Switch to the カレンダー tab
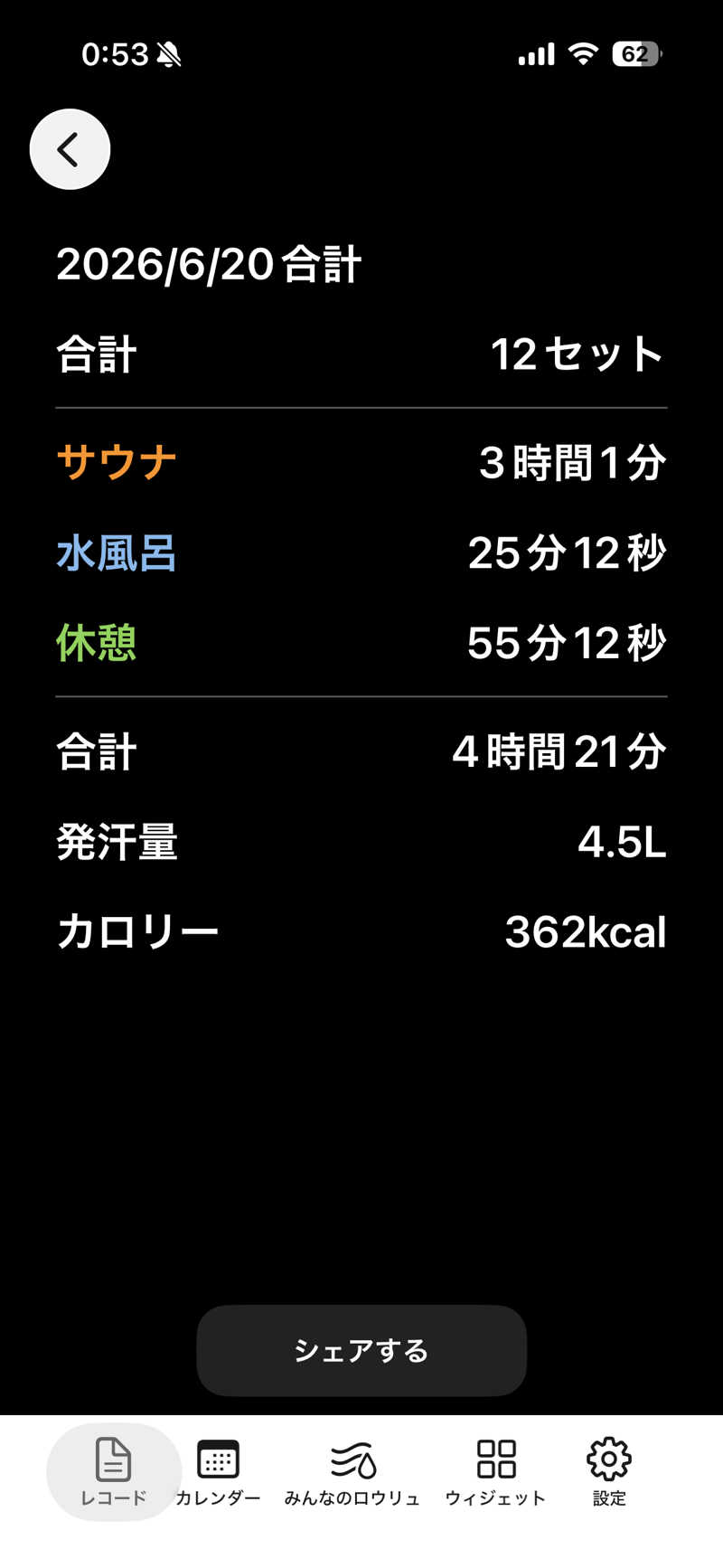 click(218, 1471)
